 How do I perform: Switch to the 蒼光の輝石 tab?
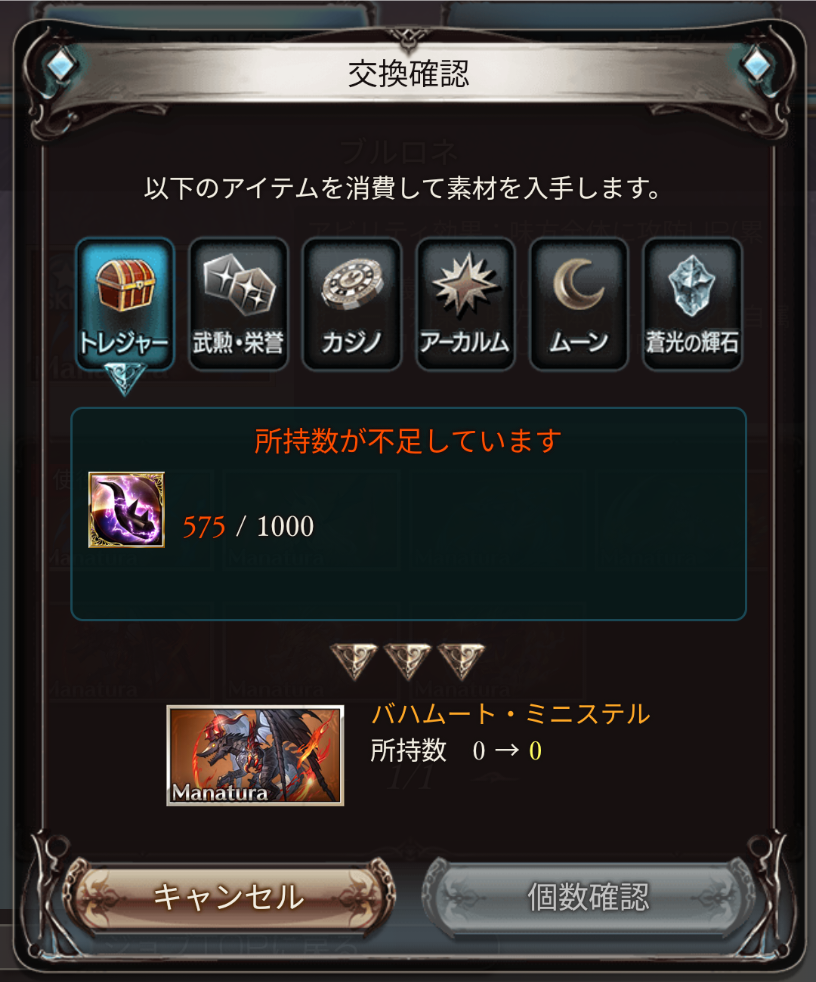[692, 304]
